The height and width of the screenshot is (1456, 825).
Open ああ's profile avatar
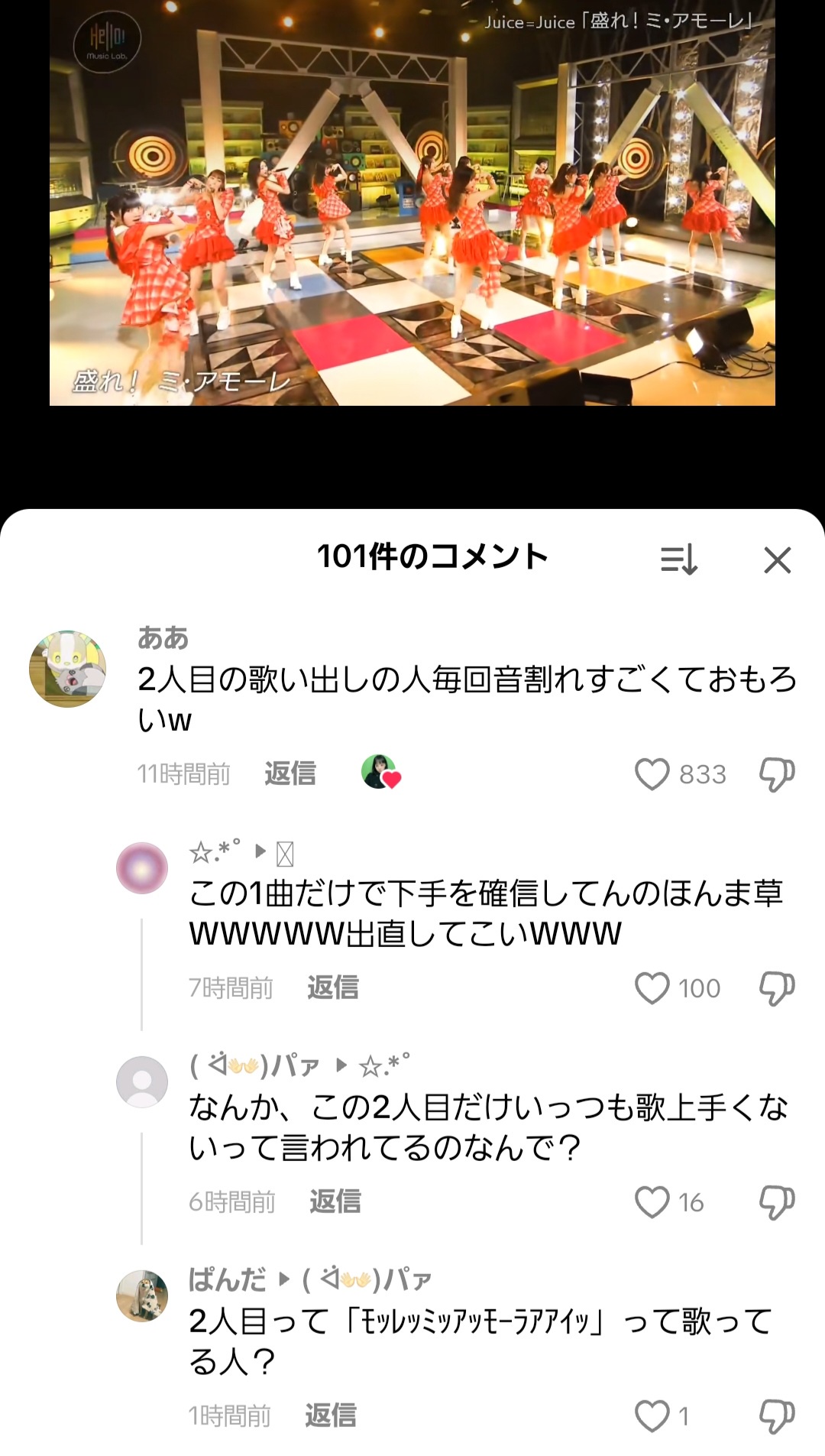click(67, 669)
